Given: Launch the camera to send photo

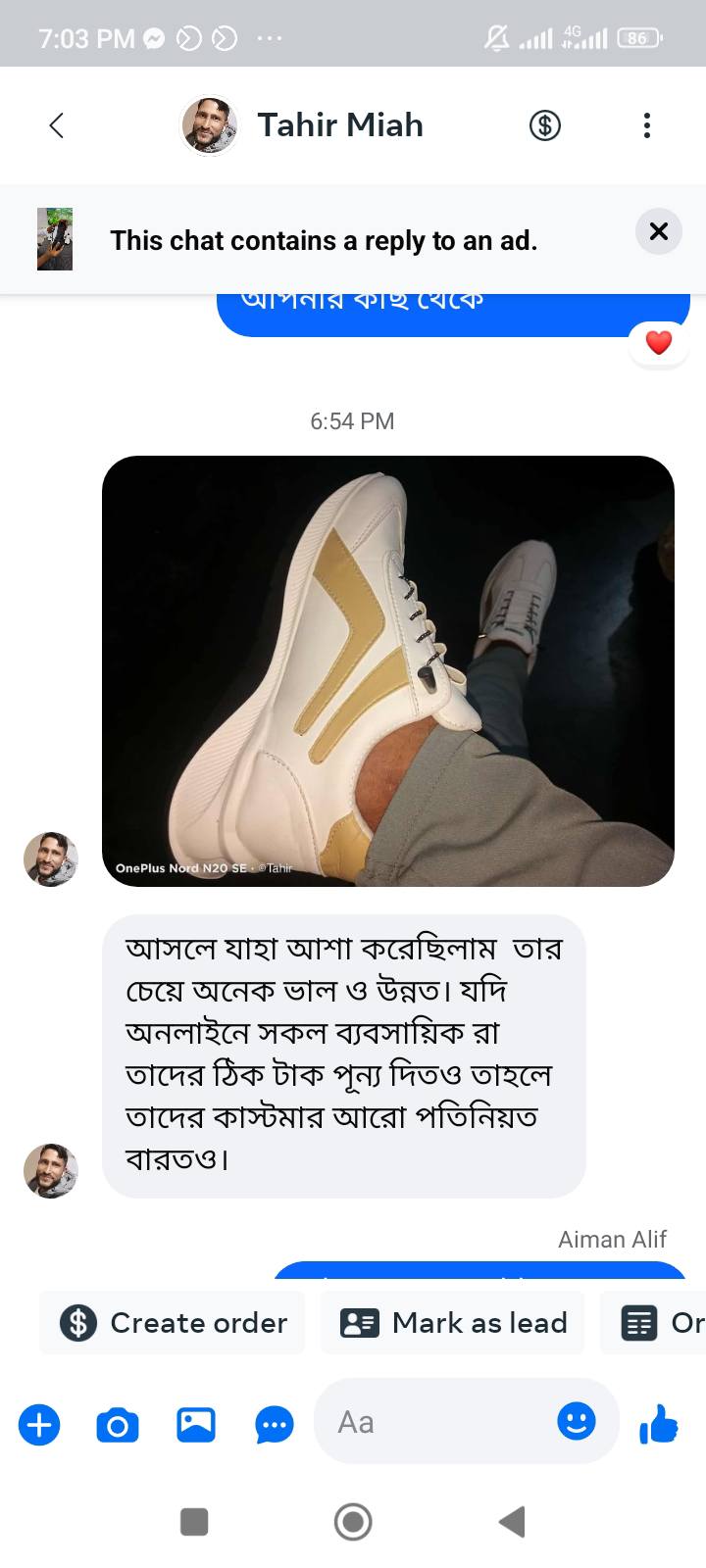Looking at the screenshot, I should 118,1424.
